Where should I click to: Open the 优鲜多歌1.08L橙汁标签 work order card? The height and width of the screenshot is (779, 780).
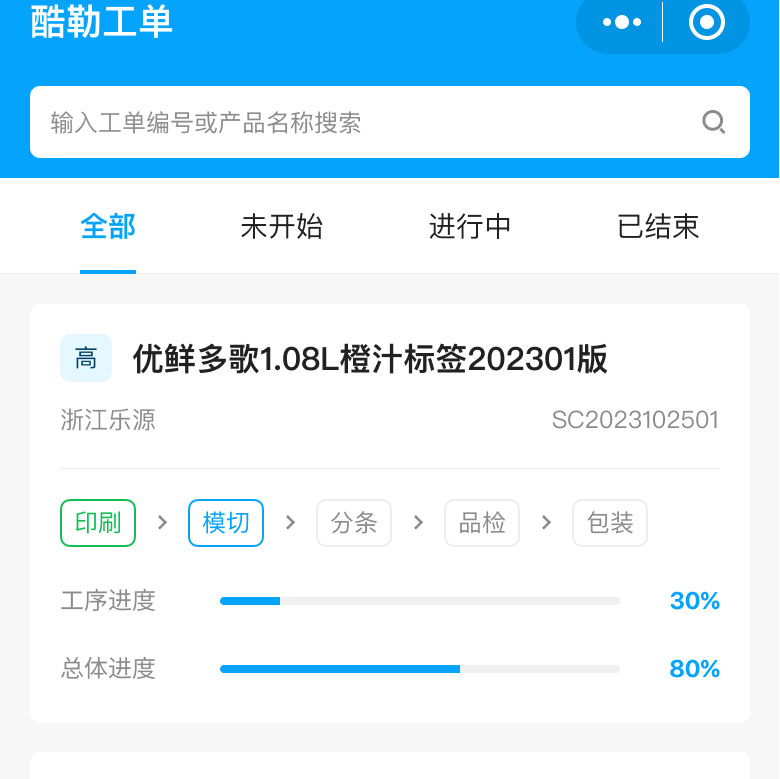coord(370,360)
